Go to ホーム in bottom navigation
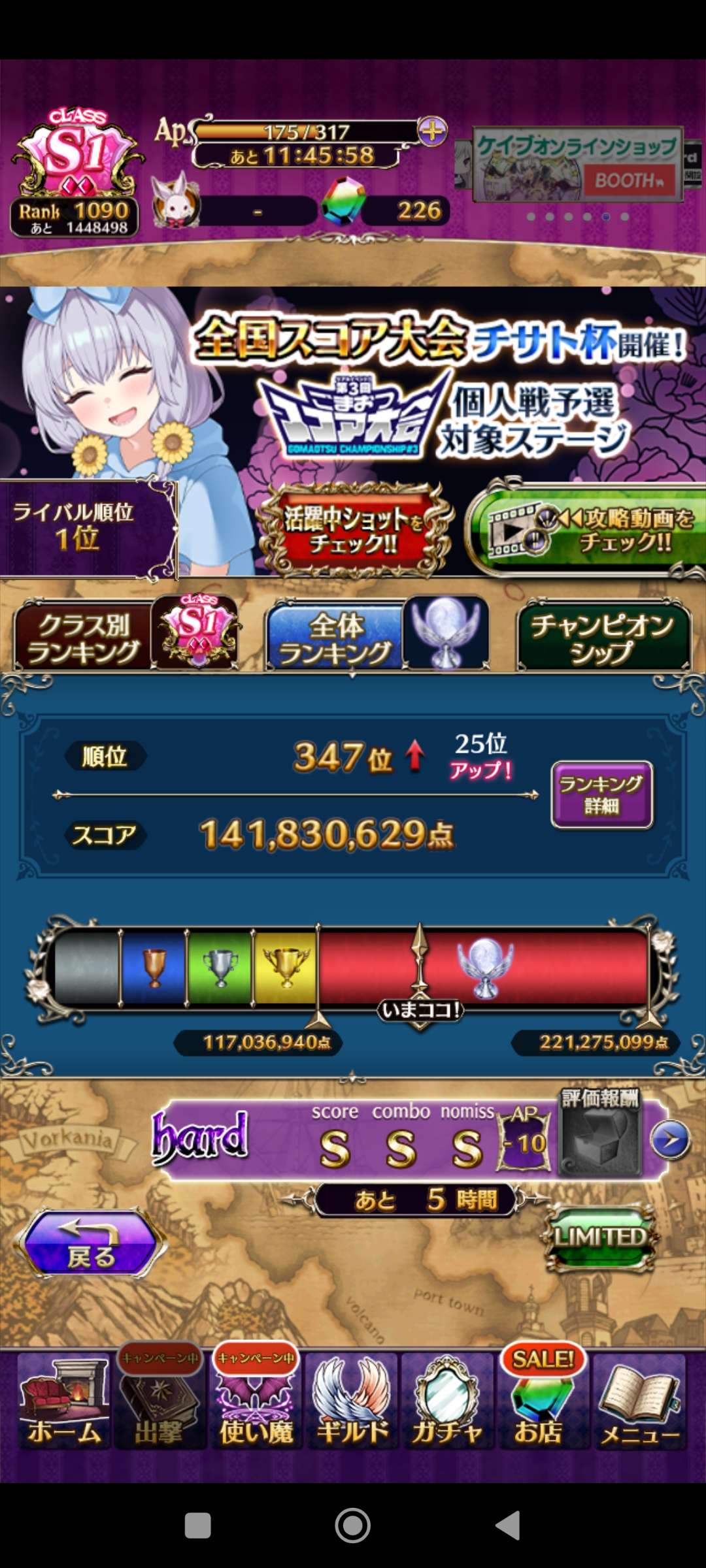 64,1401
